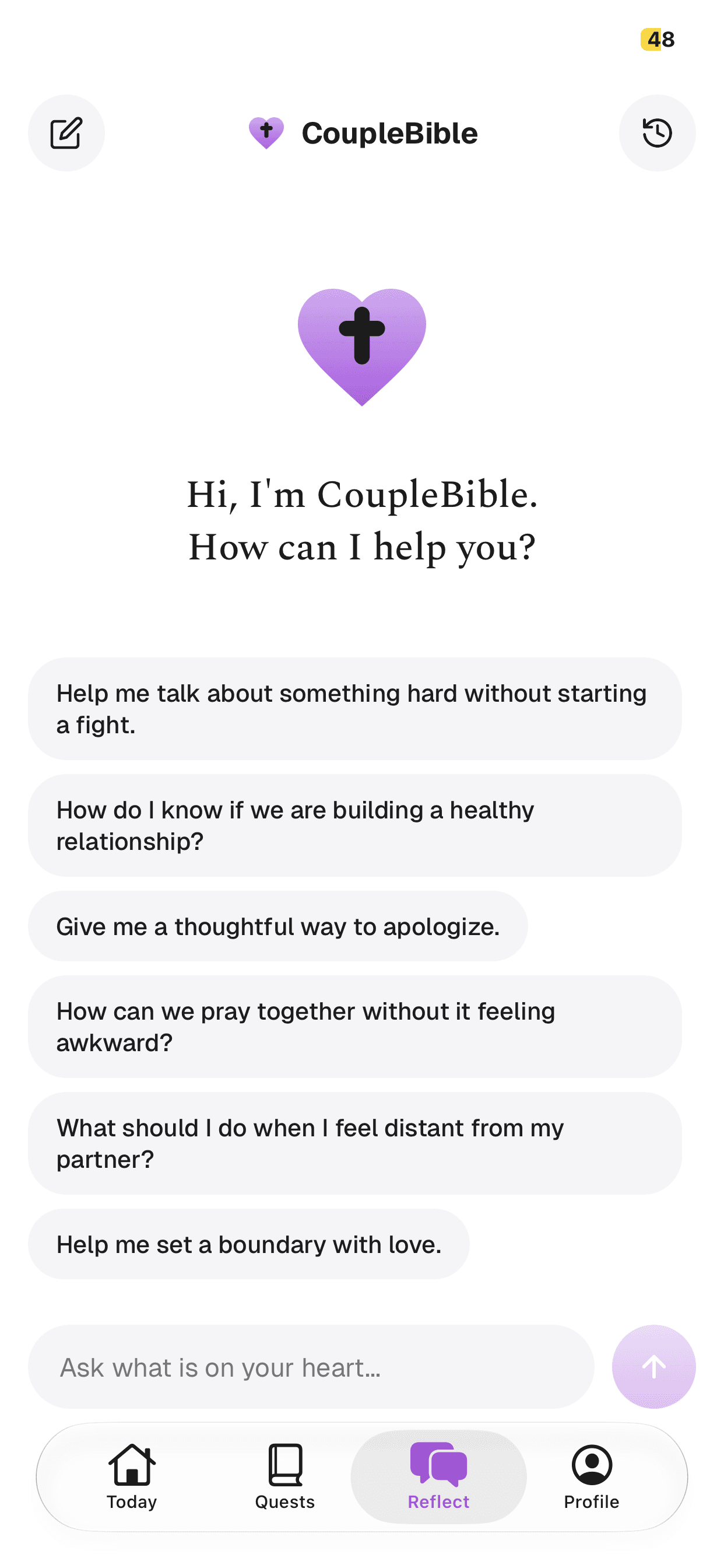
Task: Open the Profile tab
Action: pyautogui.click(x=592, y=1476)
